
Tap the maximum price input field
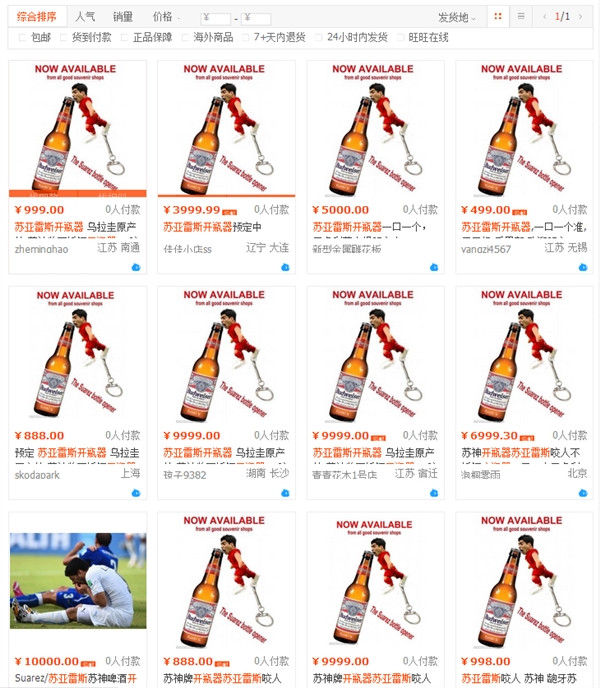(258, 18)
